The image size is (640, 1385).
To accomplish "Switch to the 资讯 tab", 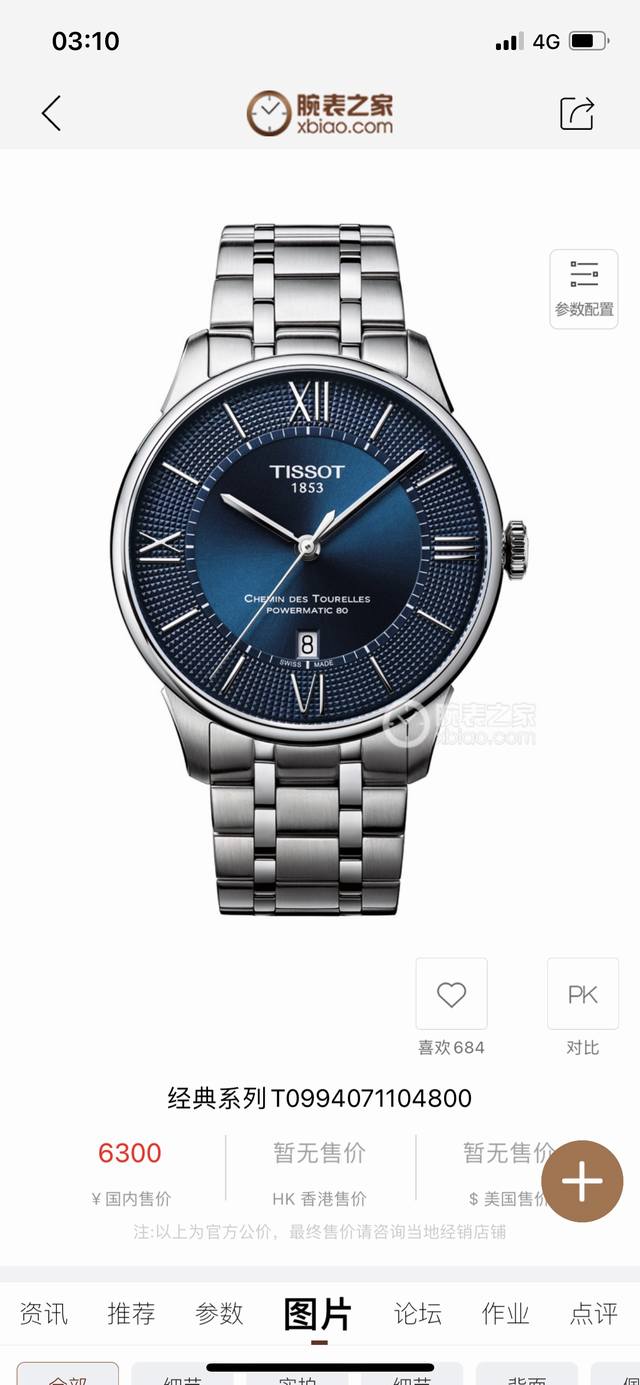I will 44,1313.
